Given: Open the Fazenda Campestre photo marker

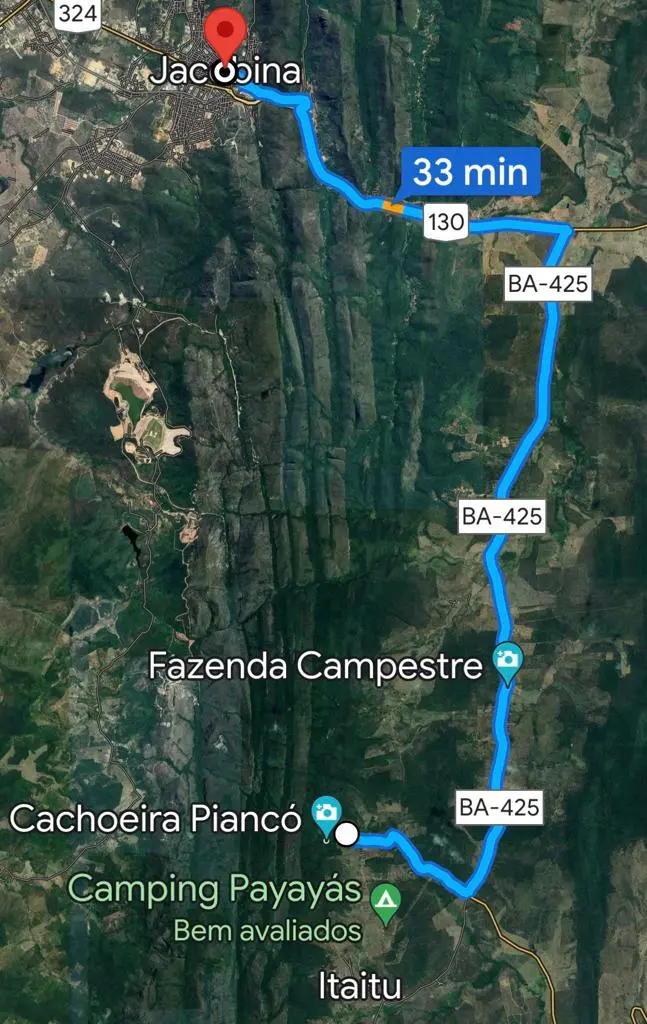Looking at the screenshot, I should click(x=508, y=661).
